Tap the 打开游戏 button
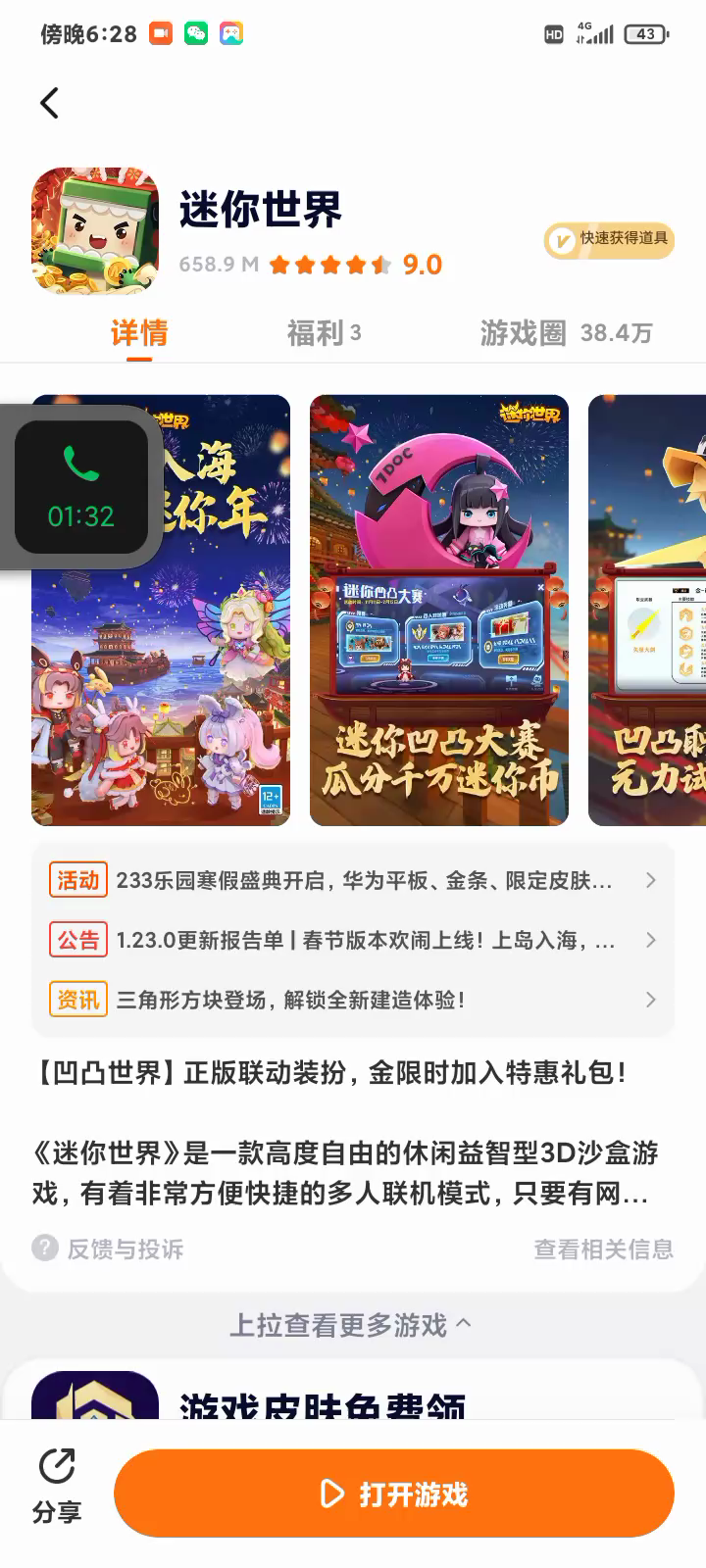Image resolution: width=706 pixels, height=1568 pixels. (x=394, y=1494)
